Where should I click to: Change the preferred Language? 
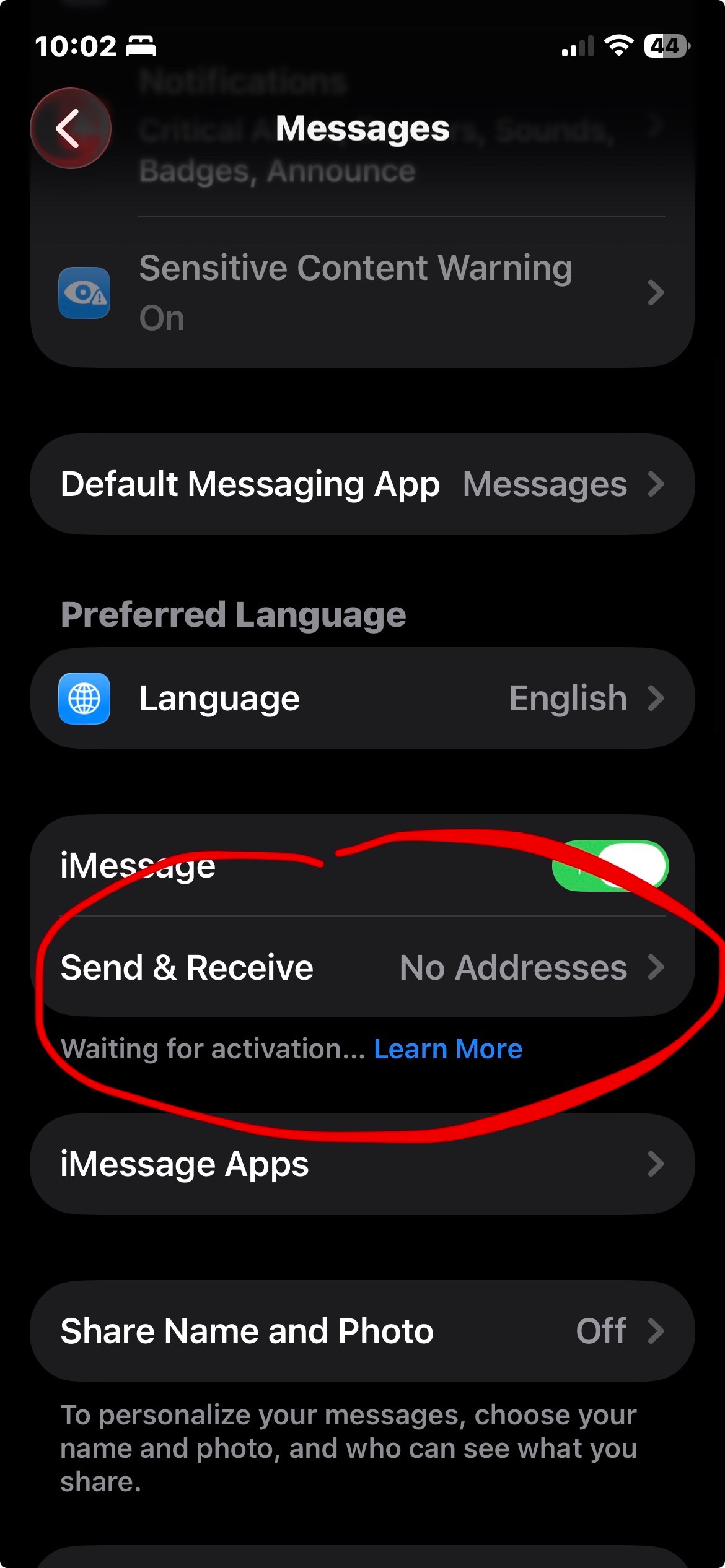tap(362, 699)
